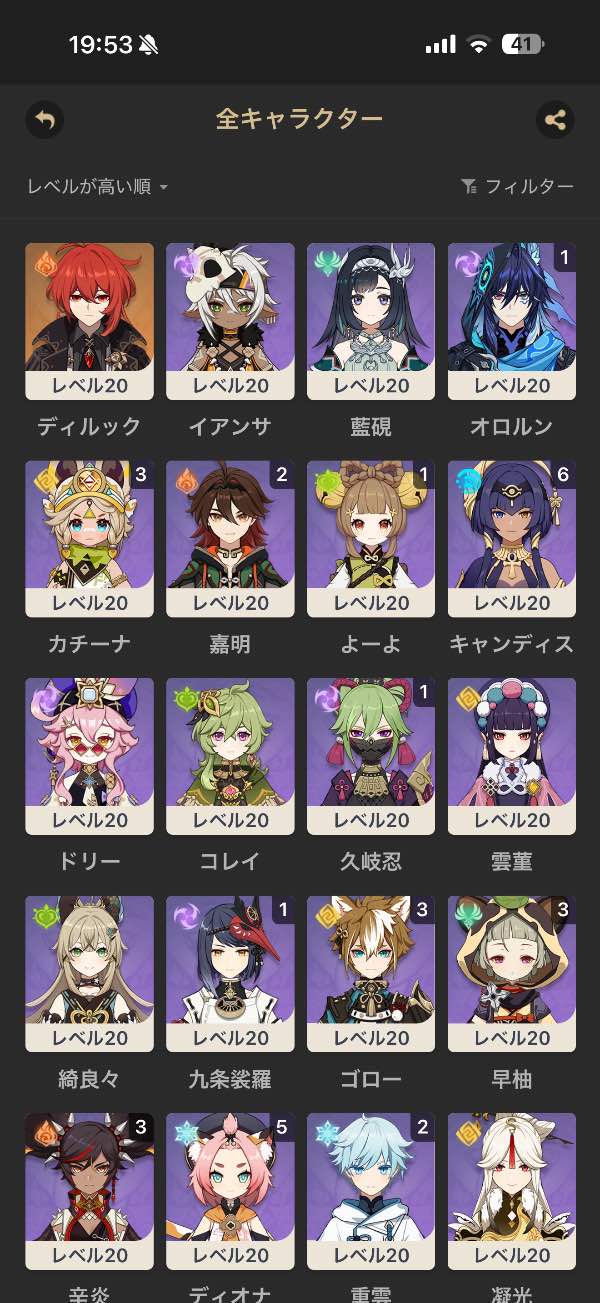Screen dimensions: 600x1303
Task: Share the character list
Action: pyautogui.click(x=555, y=120)
